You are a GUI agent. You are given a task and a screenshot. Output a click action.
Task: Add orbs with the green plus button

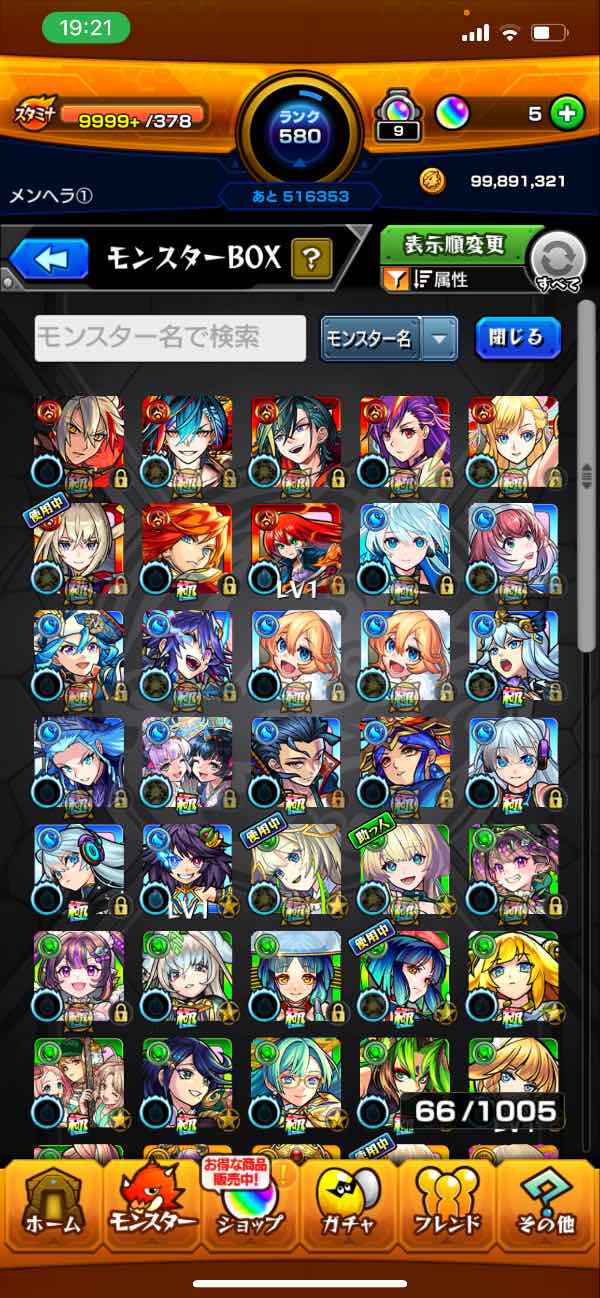click(x=567, y=114)
